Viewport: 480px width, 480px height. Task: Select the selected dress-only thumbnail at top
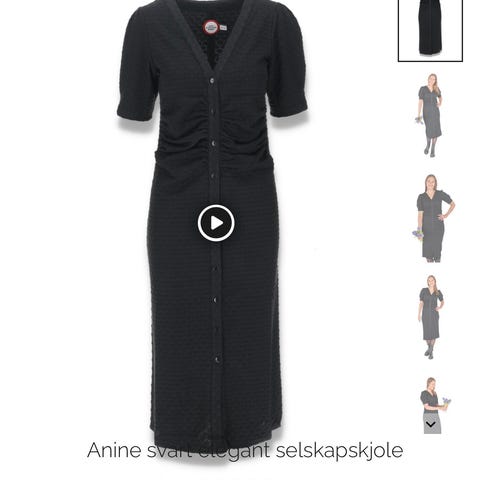(x=430, y=30)
